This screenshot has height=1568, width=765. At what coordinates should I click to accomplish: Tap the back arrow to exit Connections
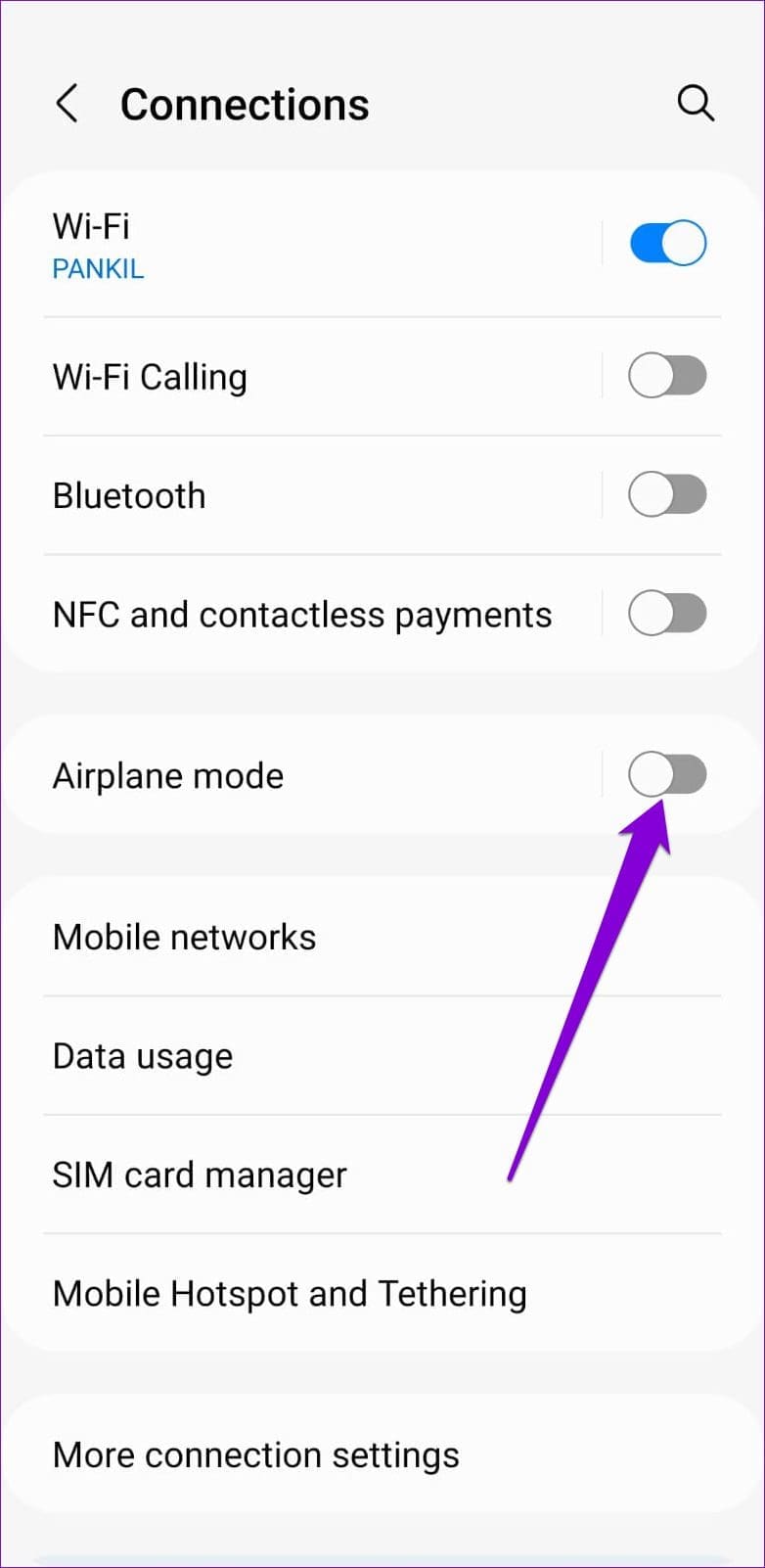point(66,103)
